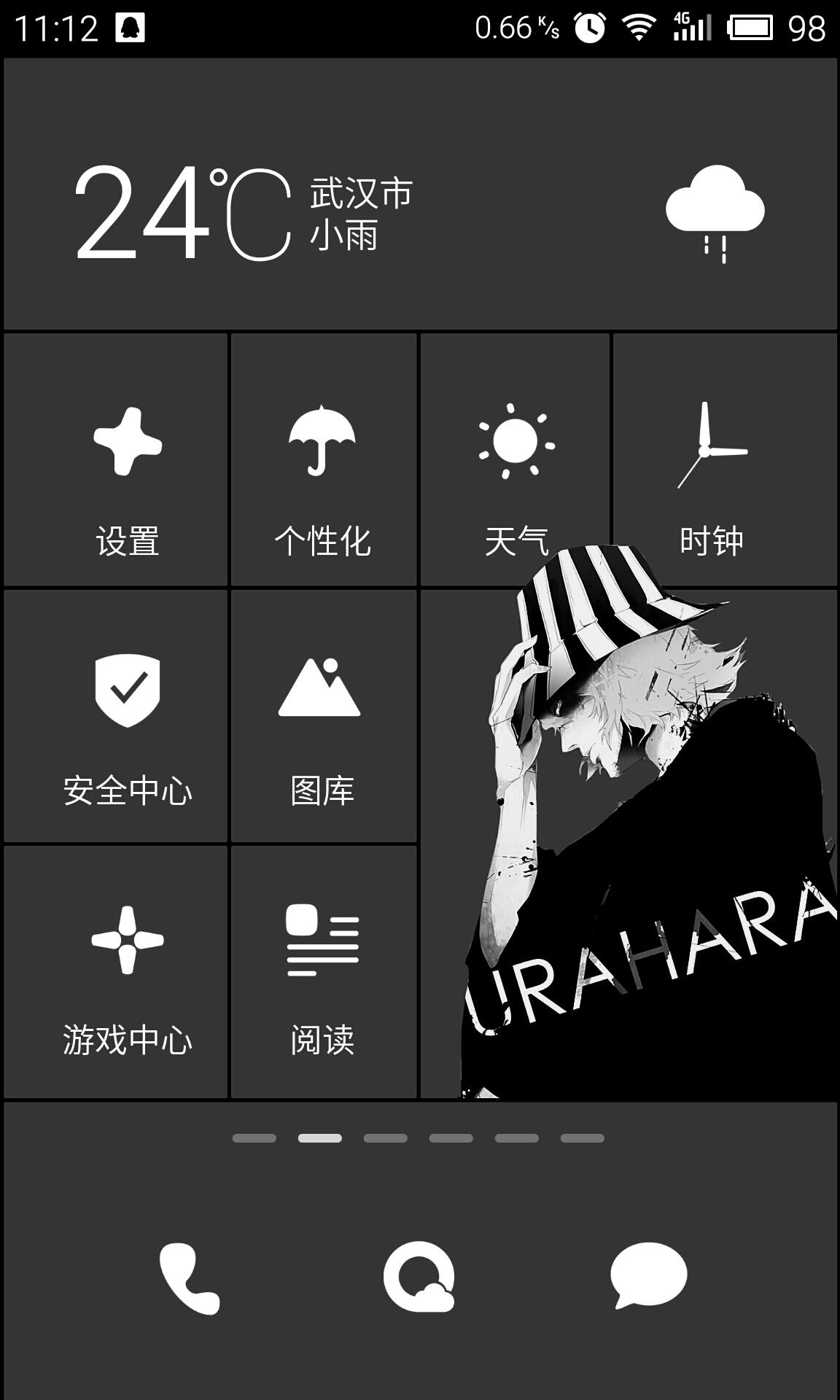The width and height of the screenshot is (840, 1400).
Task: Open the phone dialer in the dock
Action: pos(189,1277)
